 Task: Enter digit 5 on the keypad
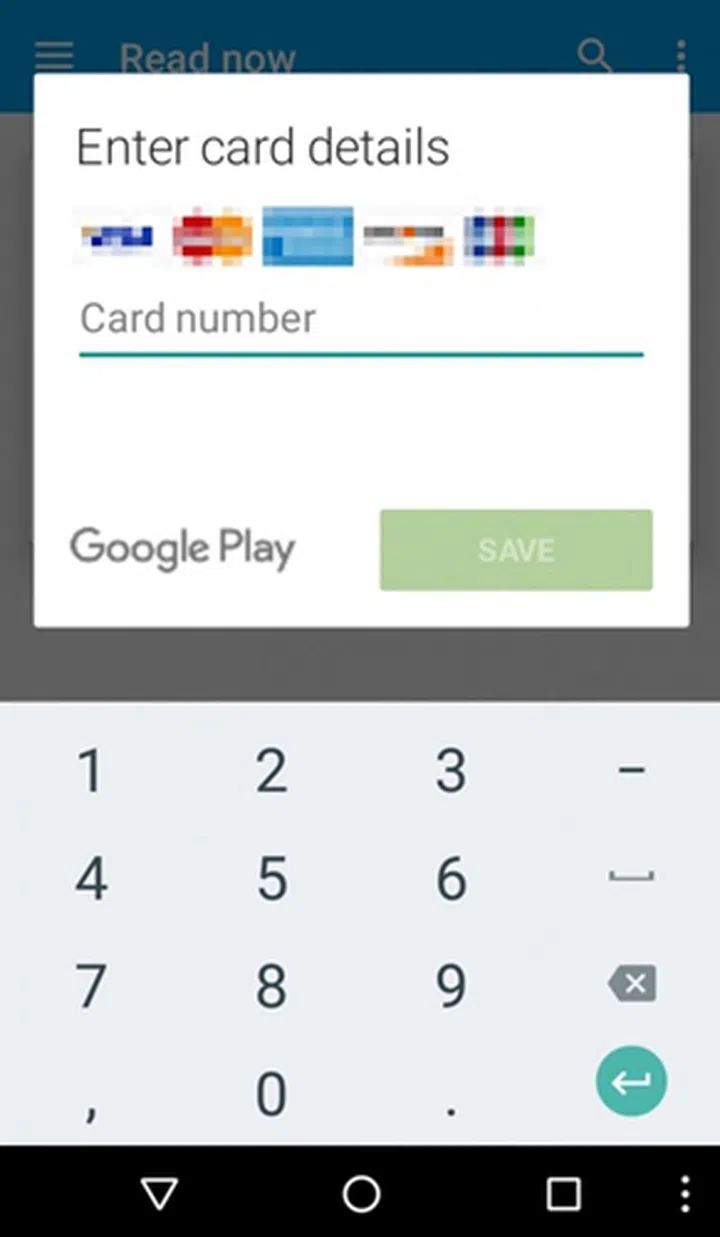click(x=271, y=879)
